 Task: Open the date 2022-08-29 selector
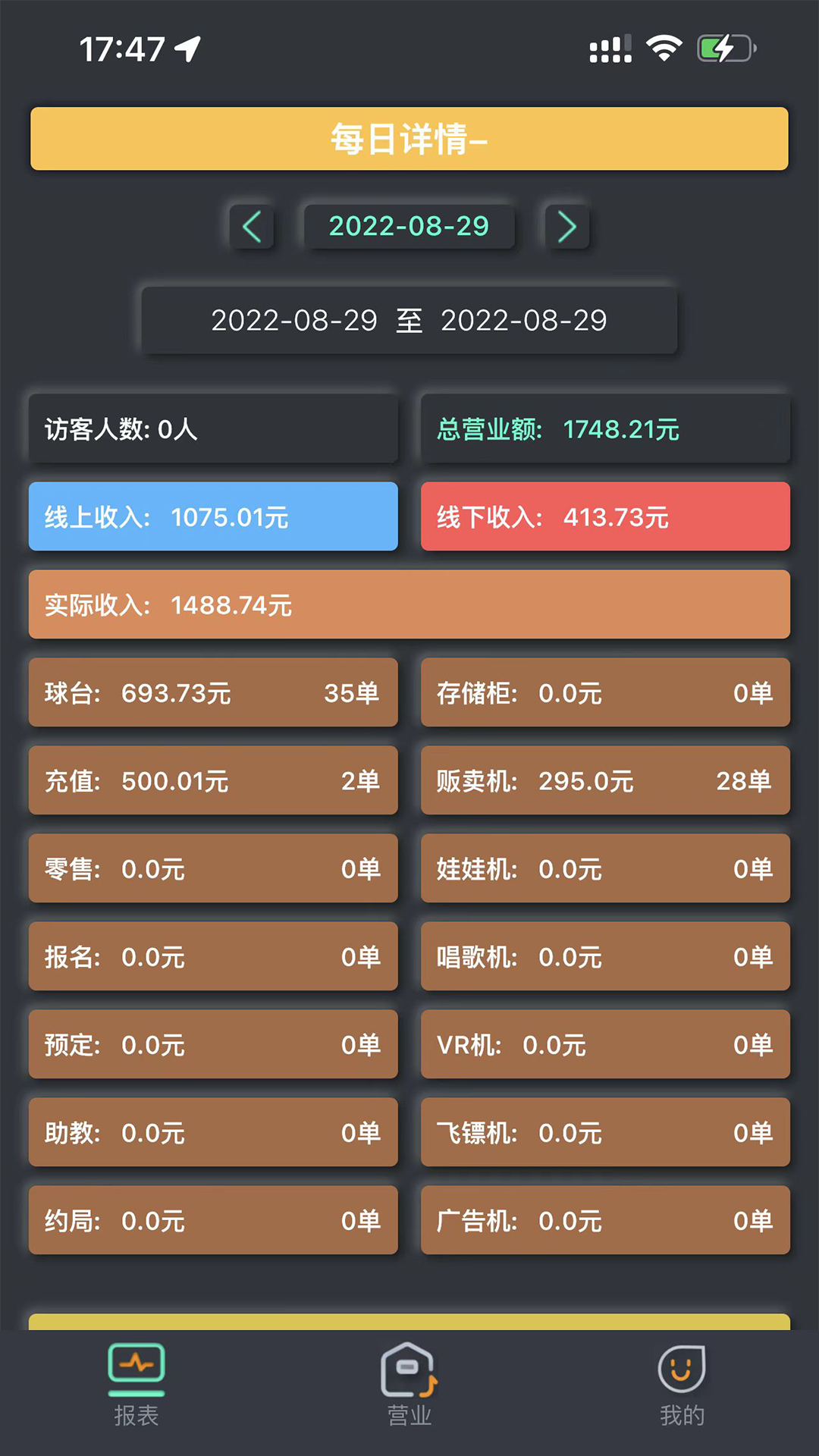[x=409, y=226]
